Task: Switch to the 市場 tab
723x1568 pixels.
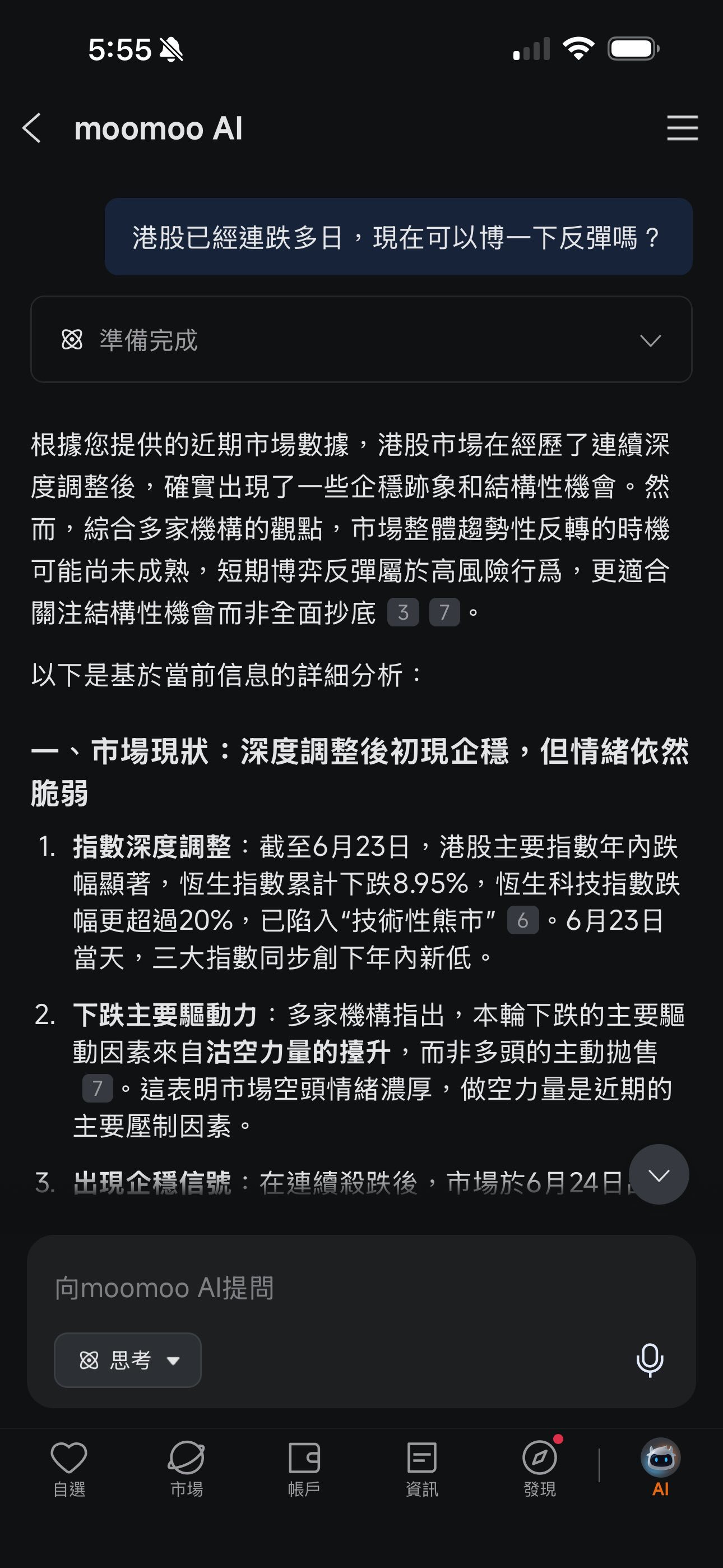Action: pyautogui.click(x=186, y=1469)
